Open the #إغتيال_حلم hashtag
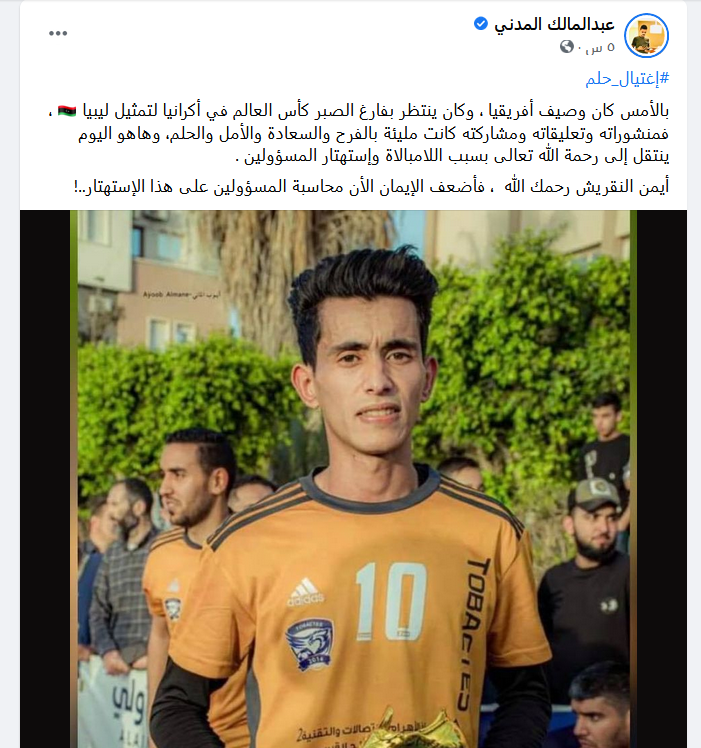This screenshot has height=748, width=701. click(x=627, y=79)
